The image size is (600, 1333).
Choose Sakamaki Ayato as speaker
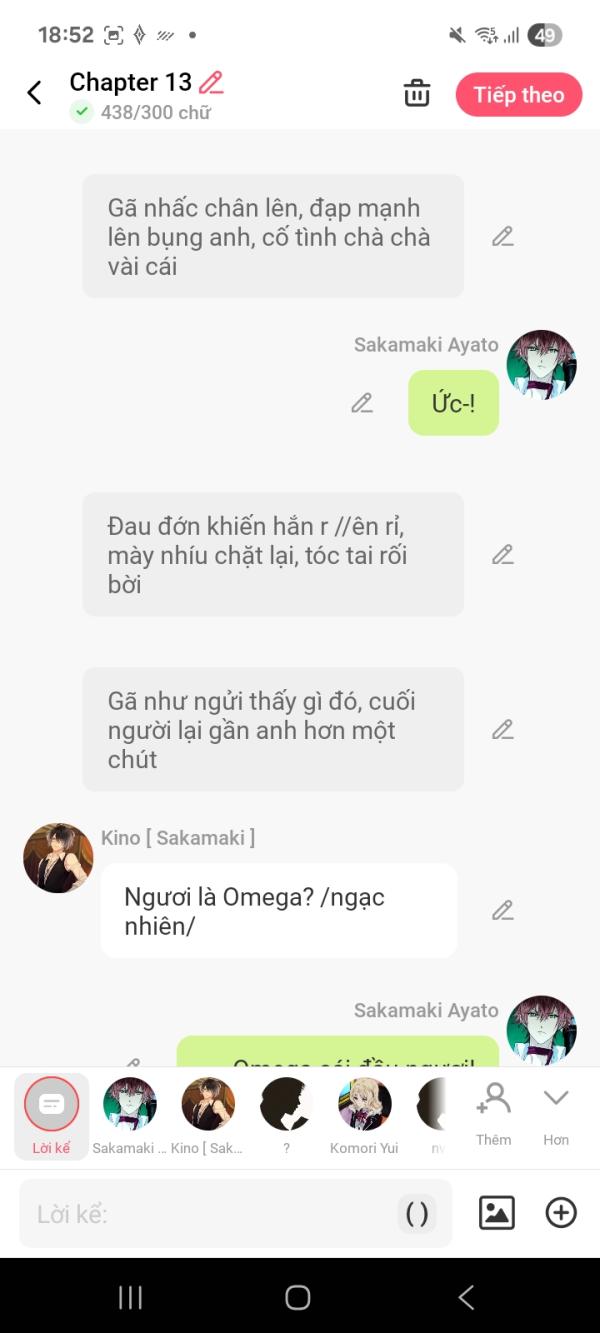tap(130, 1115)
